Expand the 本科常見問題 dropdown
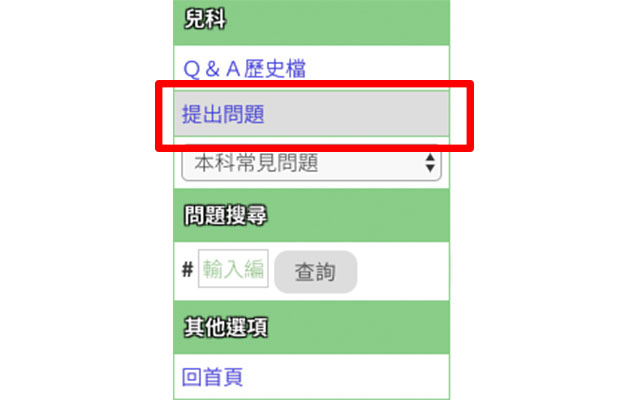 click(x=311, y=163)
